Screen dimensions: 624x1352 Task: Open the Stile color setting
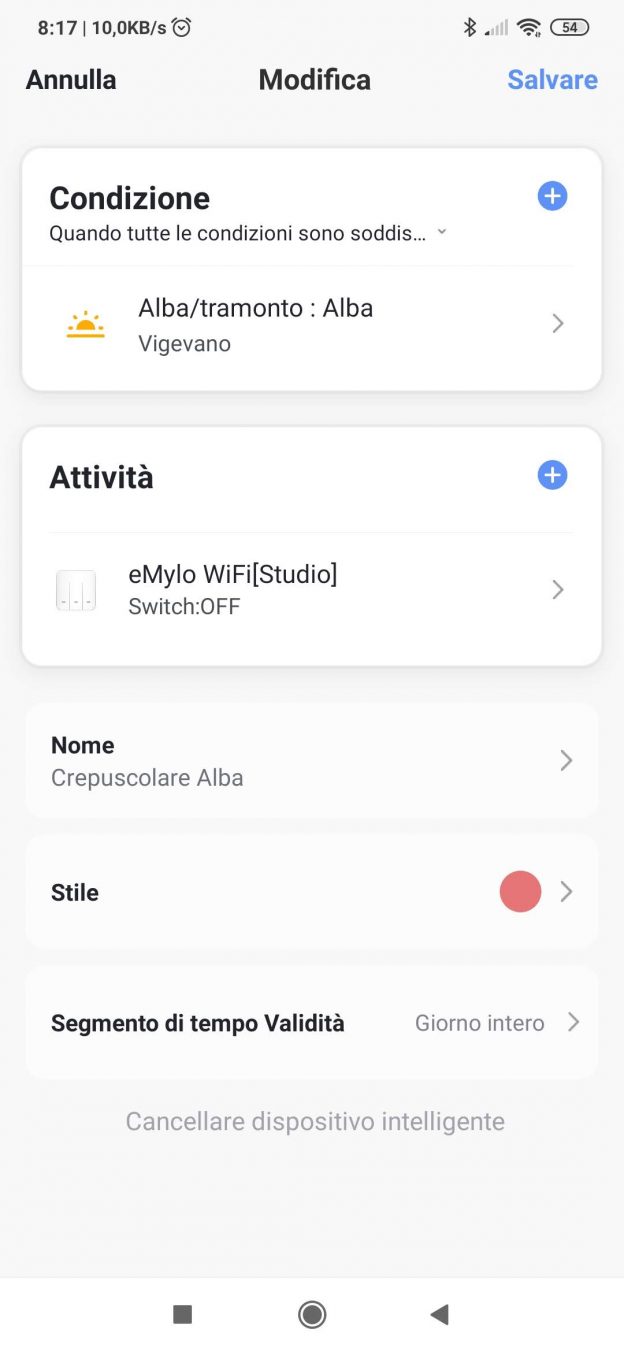pos(312,892)
